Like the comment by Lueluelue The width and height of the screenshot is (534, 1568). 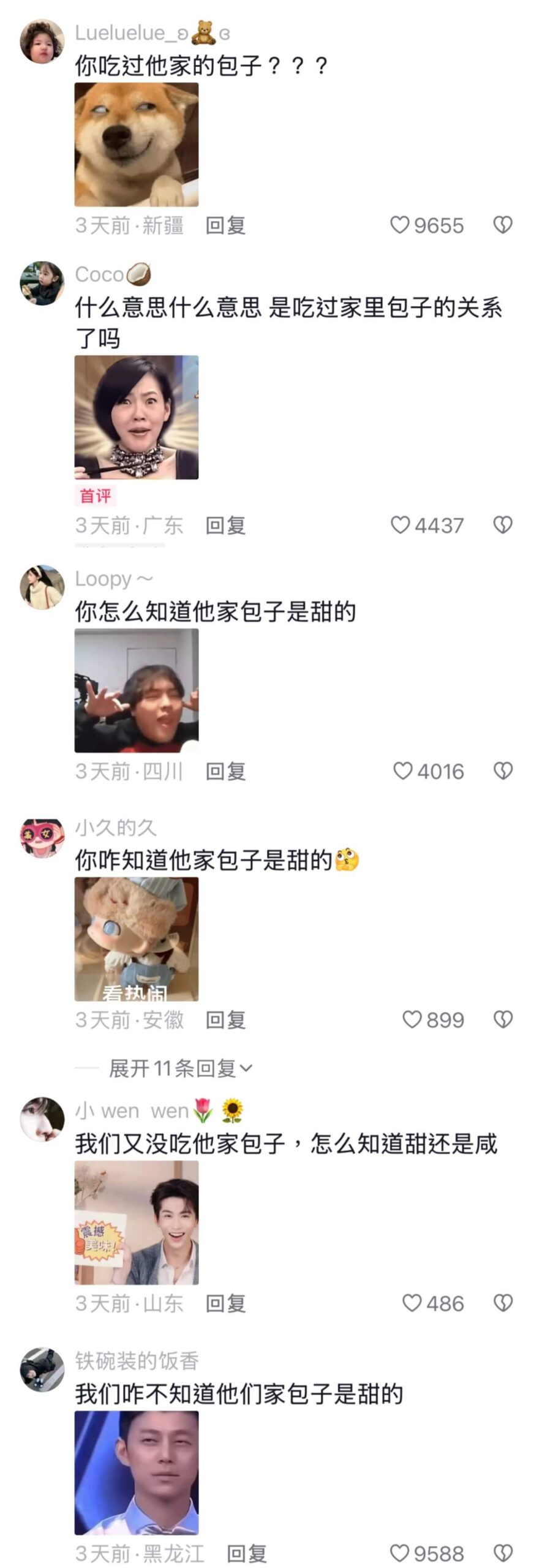point(399,225)
